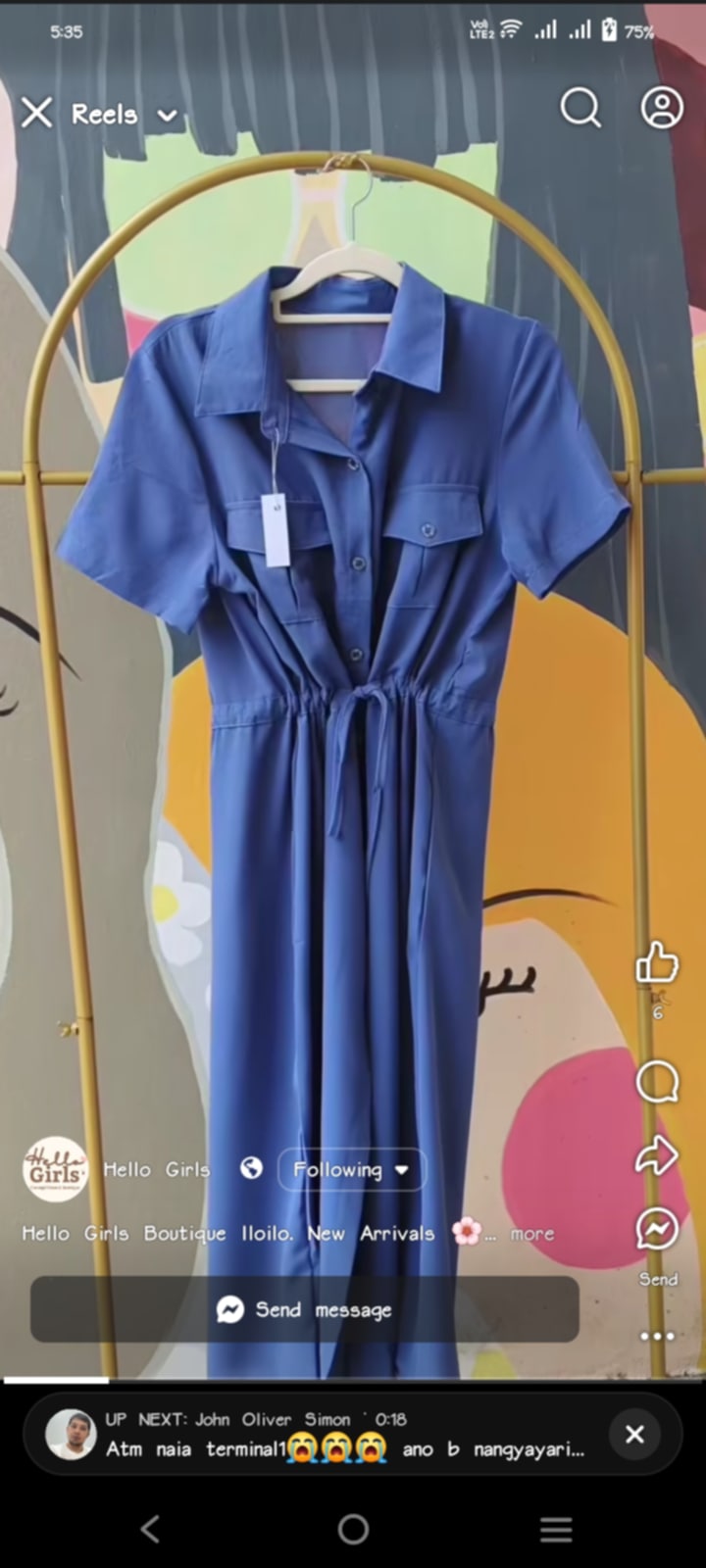Image resolution: width=706 pixels, height=1568 pixels.
Task: Go back using system navigation
Action: (x=150, y=1529)
